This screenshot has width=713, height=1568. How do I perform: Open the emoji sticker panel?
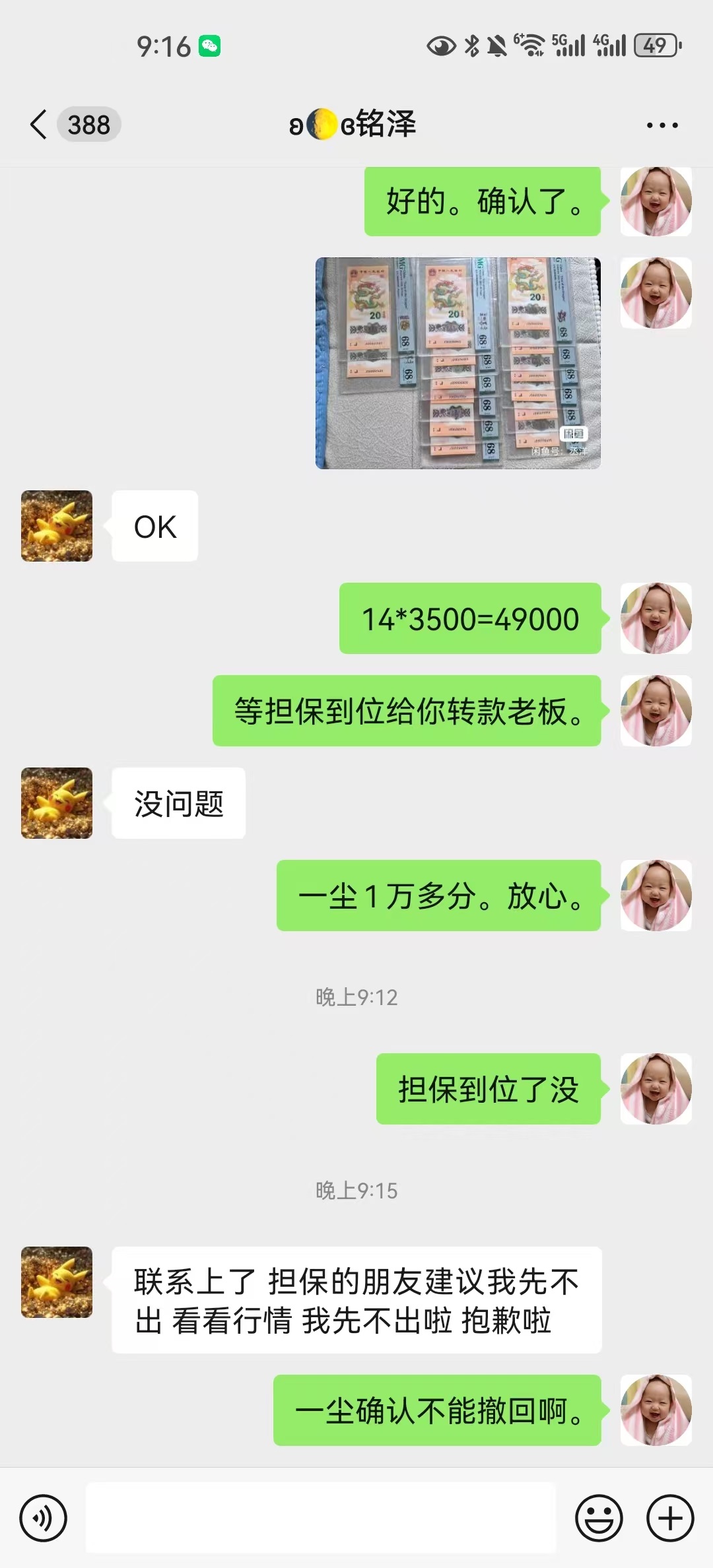[x=599, y=1519]
